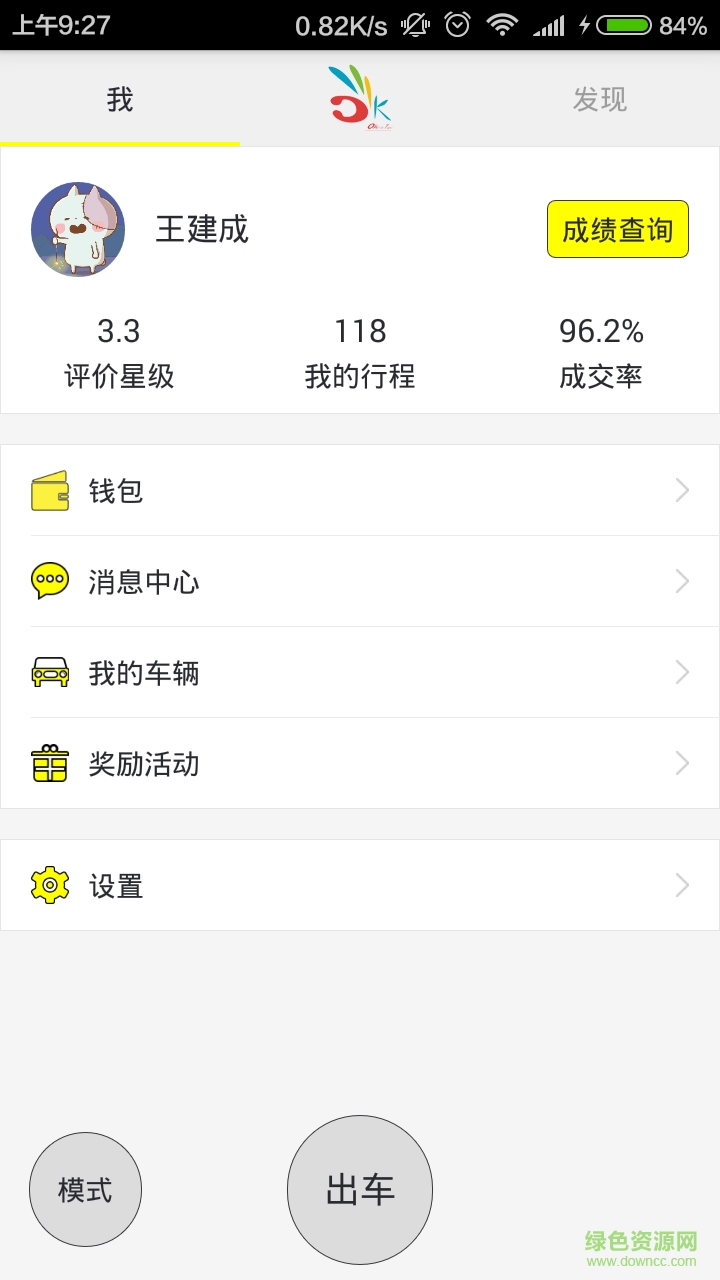Select the 我 tab

click(119, 98)
